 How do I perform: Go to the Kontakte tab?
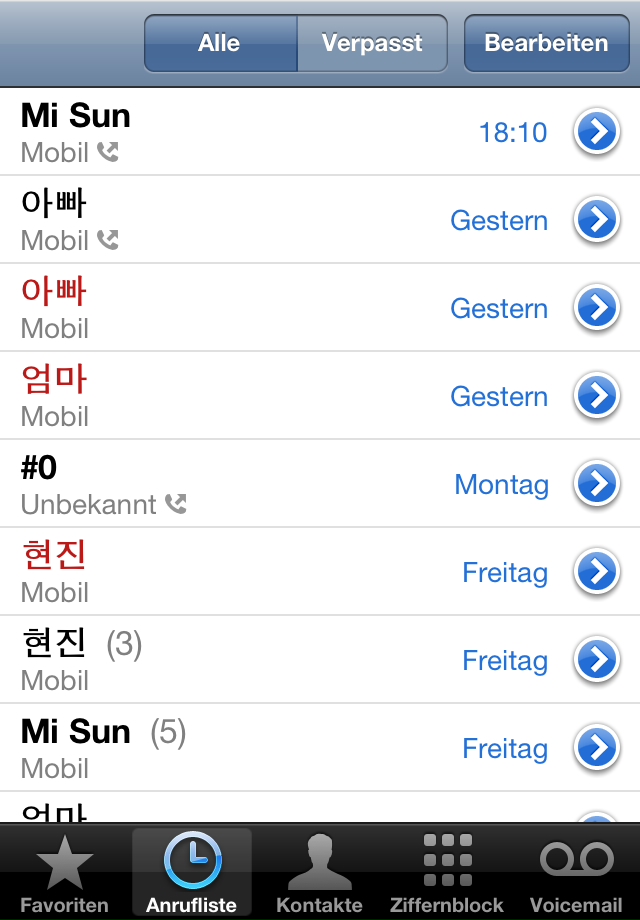coord(319,872)
